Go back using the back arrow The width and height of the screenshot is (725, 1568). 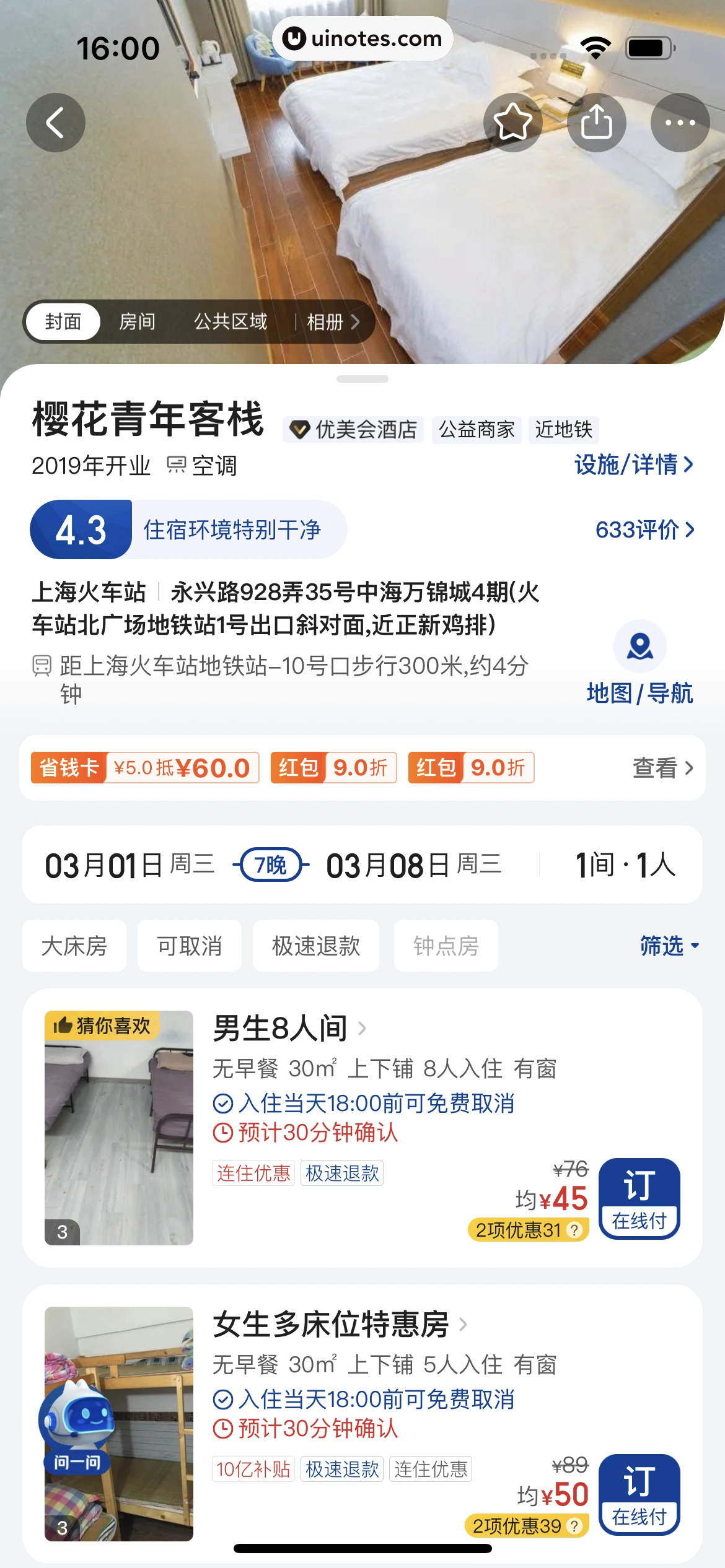point(56,123)
